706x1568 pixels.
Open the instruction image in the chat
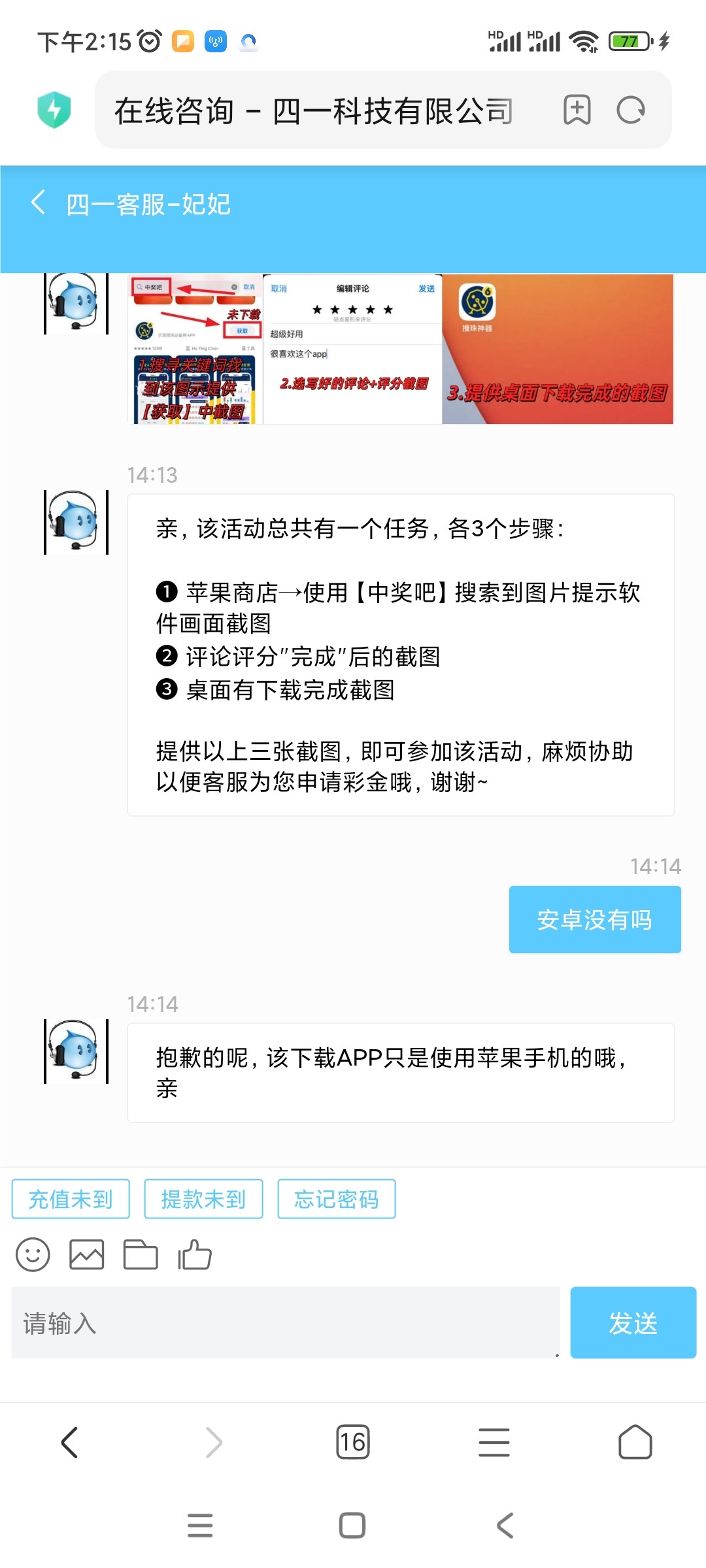point(400,350)
